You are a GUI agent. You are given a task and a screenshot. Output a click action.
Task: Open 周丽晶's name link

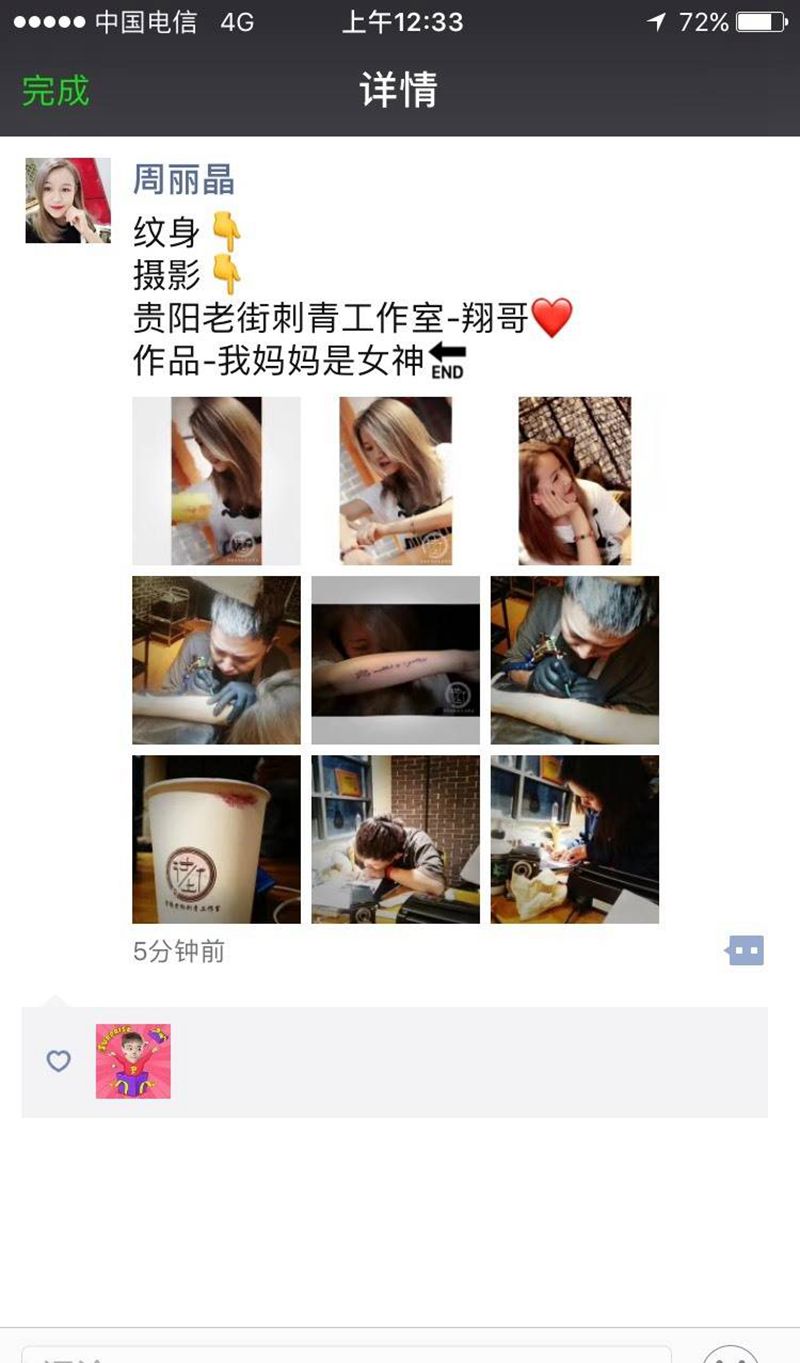(184, 180)
